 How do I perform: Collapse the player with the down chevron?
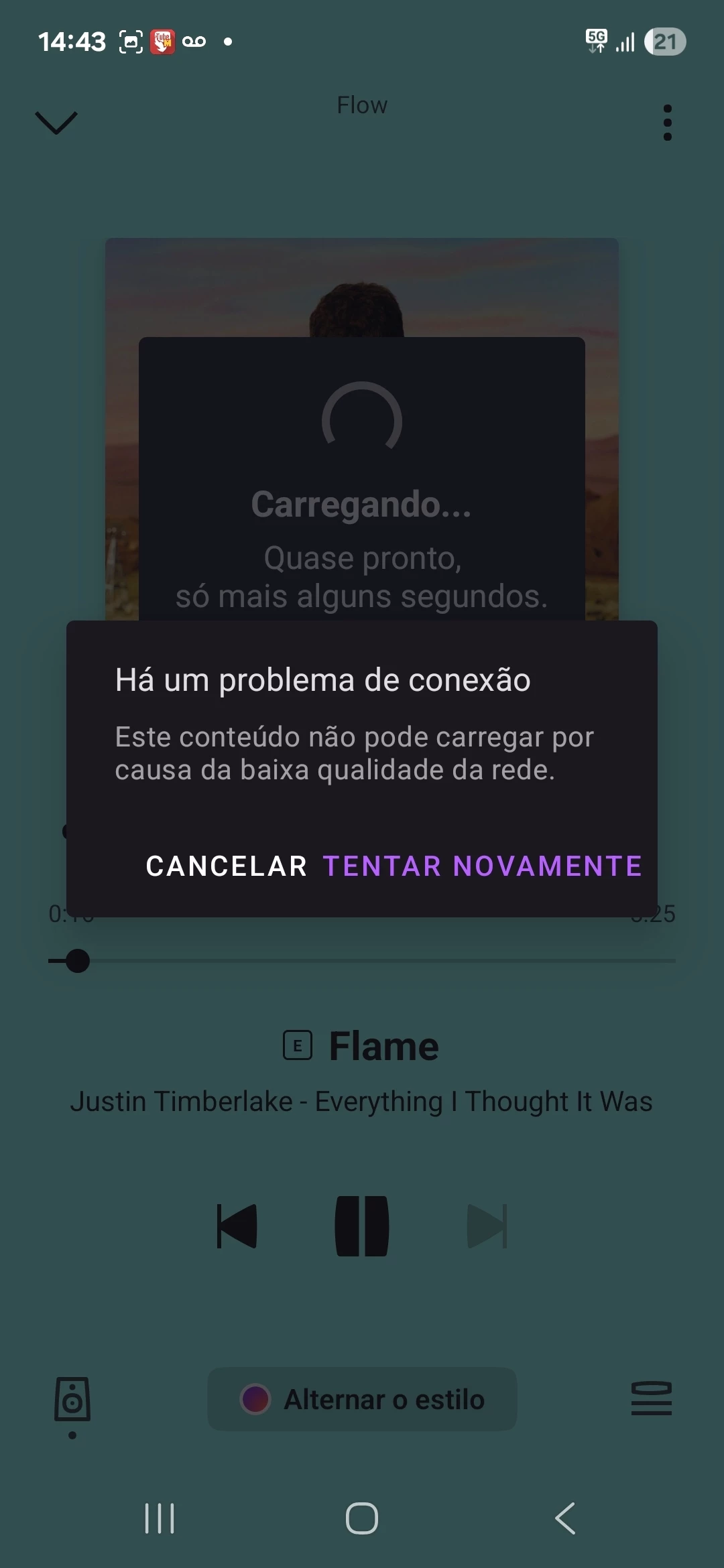coord(56,123)
